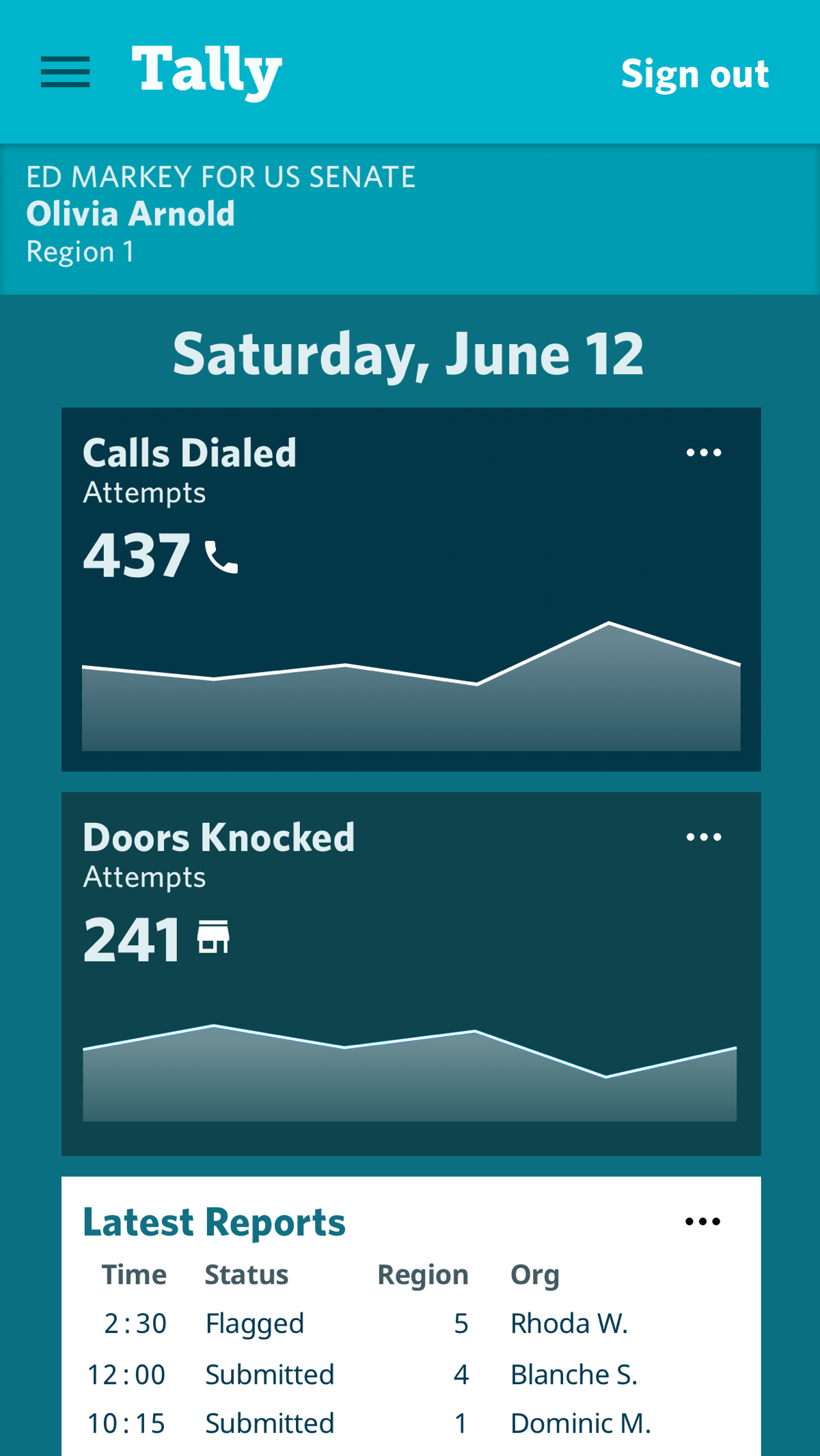Open the flagged report from Rhoda W.
This screenshot has width=820, height=1456.
411,1324
